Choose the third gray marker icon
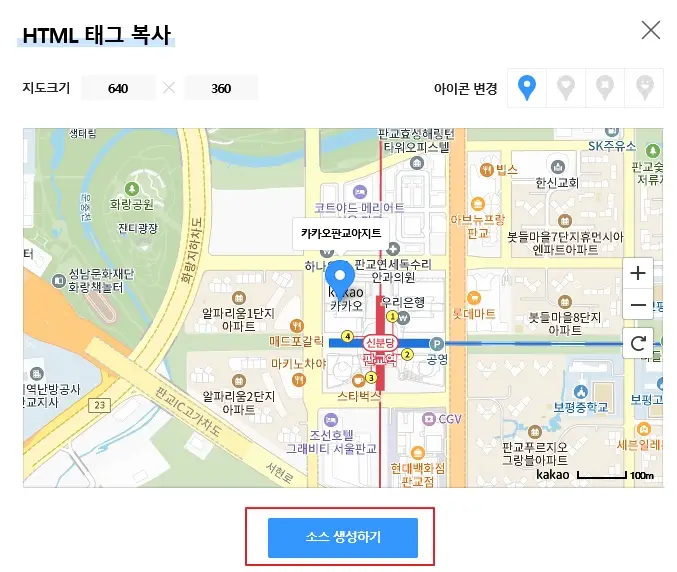 (x=605, y=88)
